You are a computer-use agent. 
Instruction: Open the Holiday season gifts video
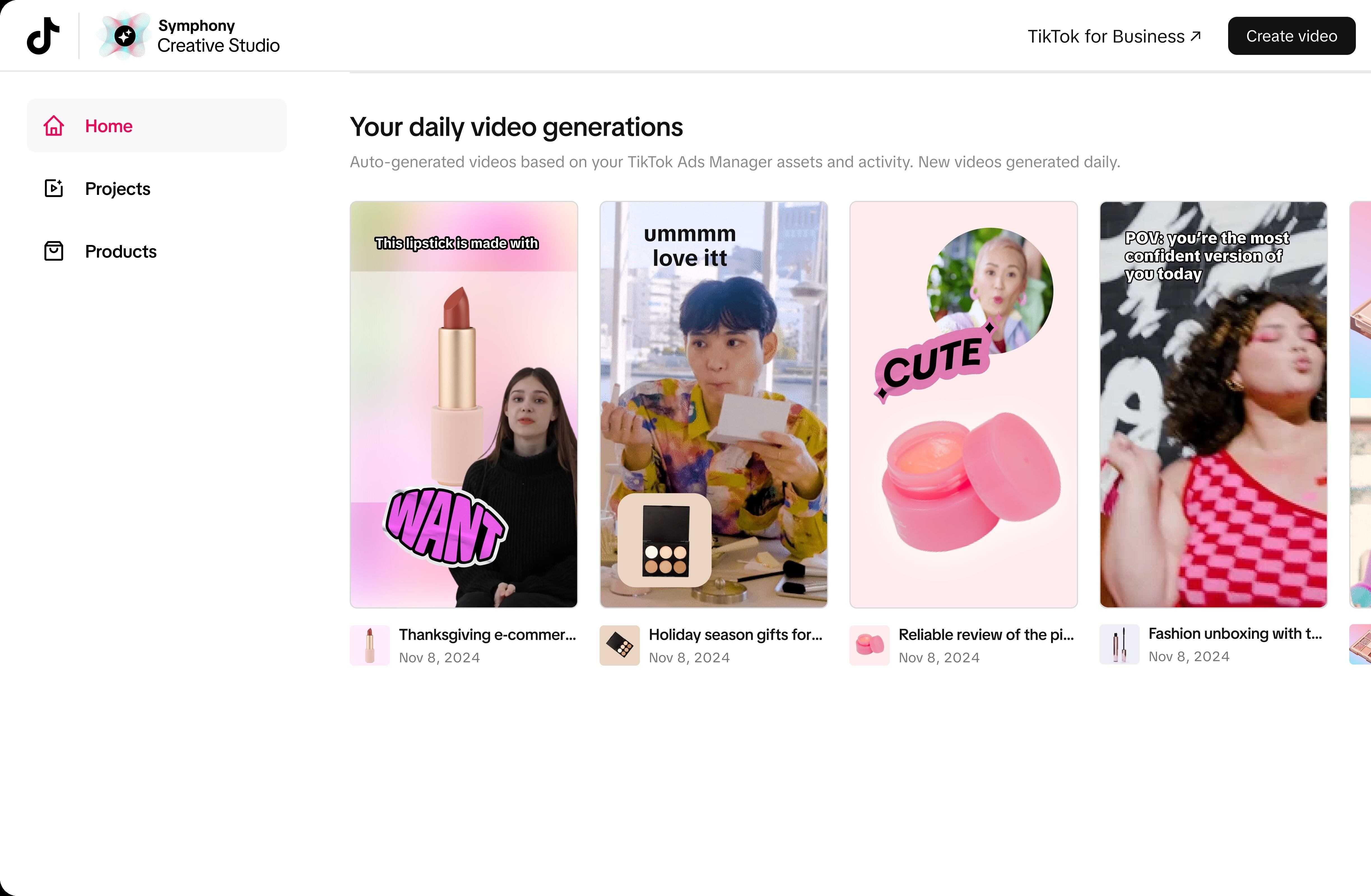713,404
